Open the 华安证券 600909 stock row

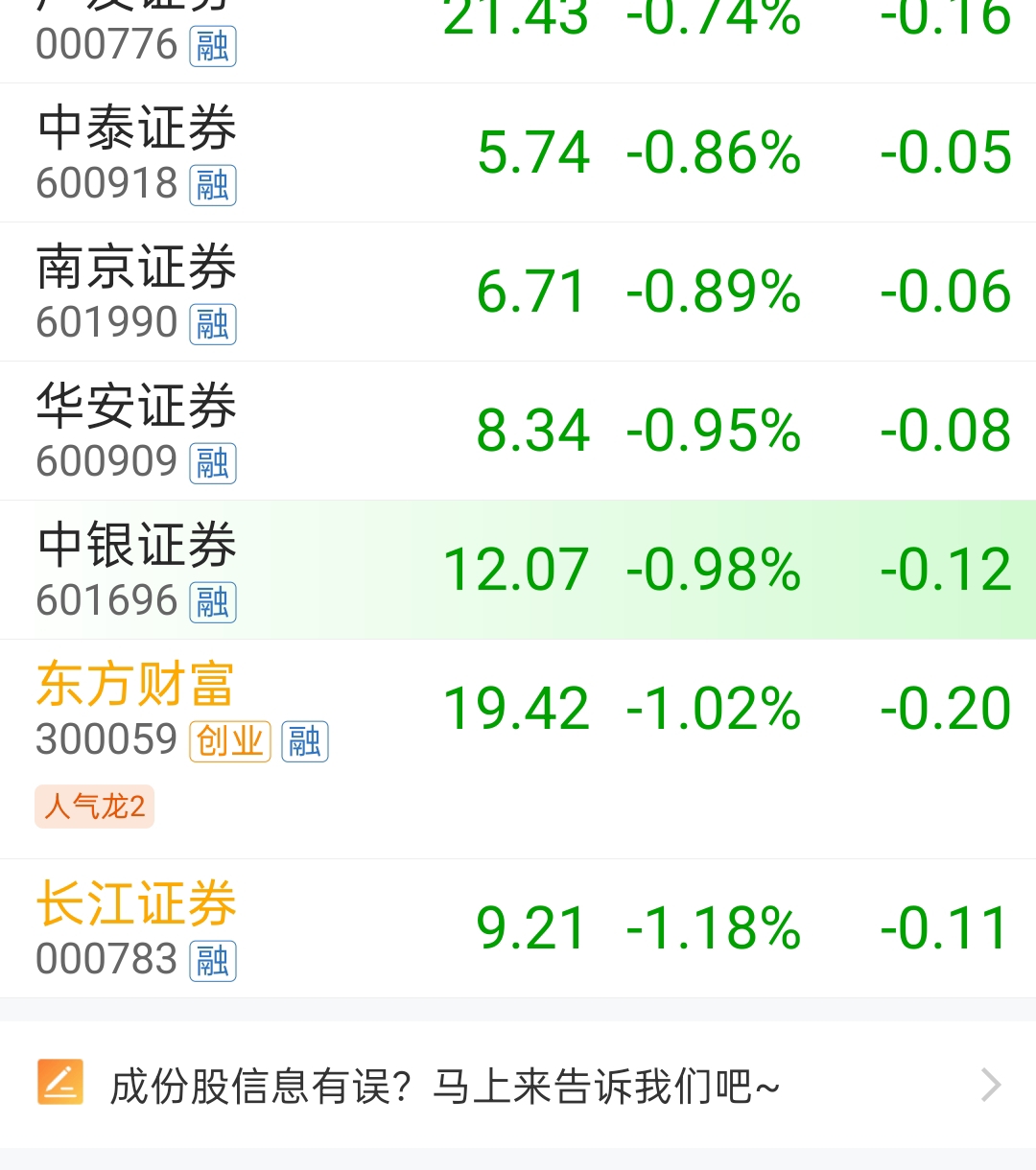click(518, 432)
